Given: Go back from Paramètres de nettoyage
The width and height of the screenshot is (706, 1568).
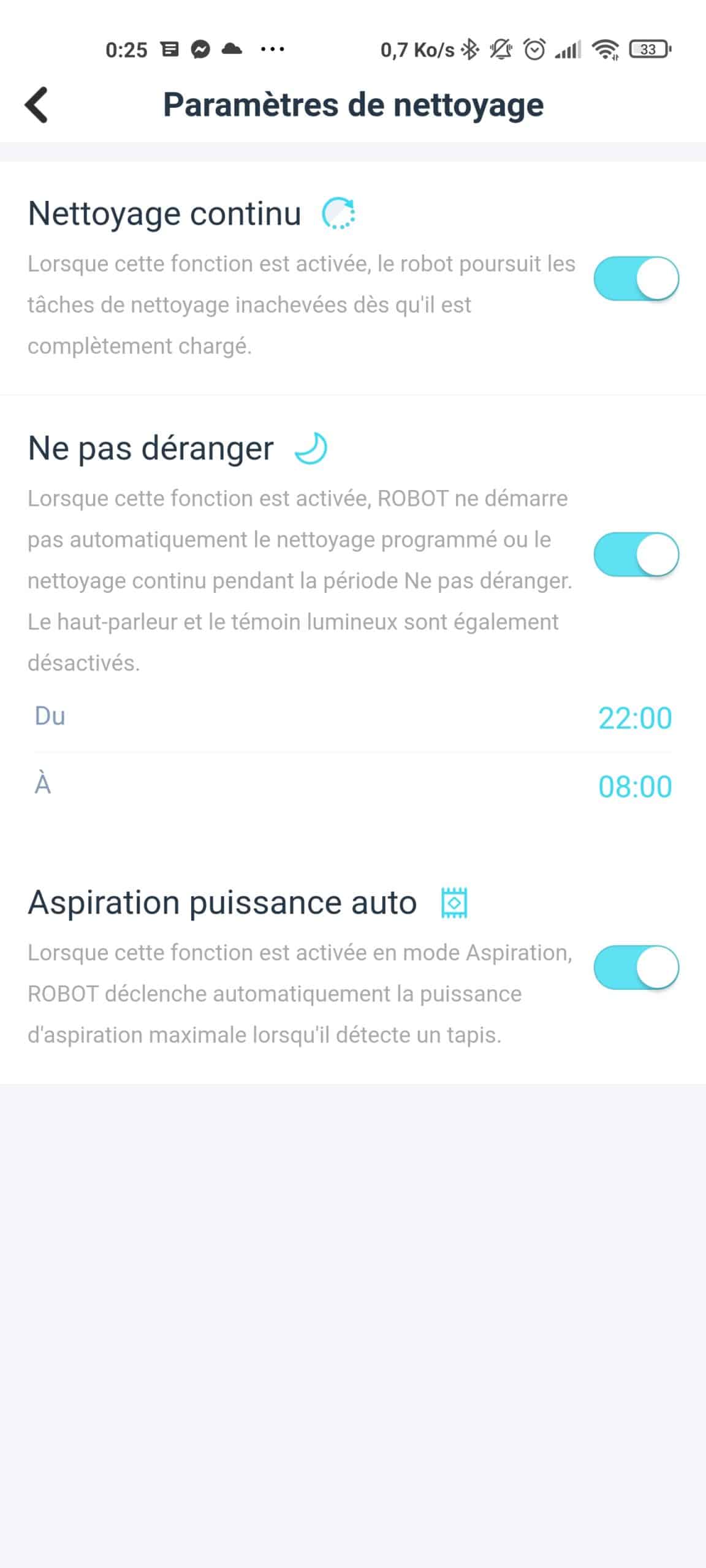Looking at the screenshot, I should coord(37,105).
